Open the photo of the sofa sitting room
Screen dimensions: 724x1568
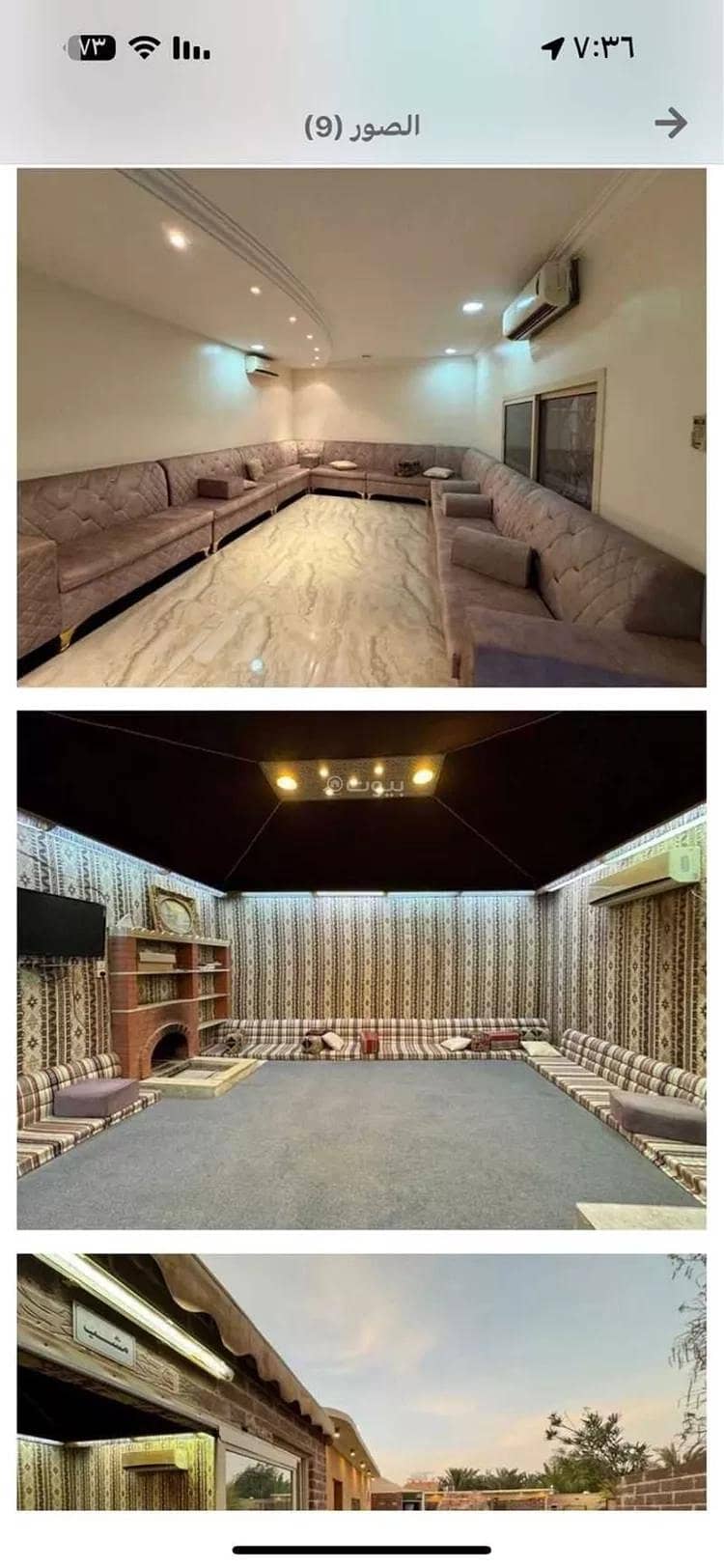coord(361,428)
